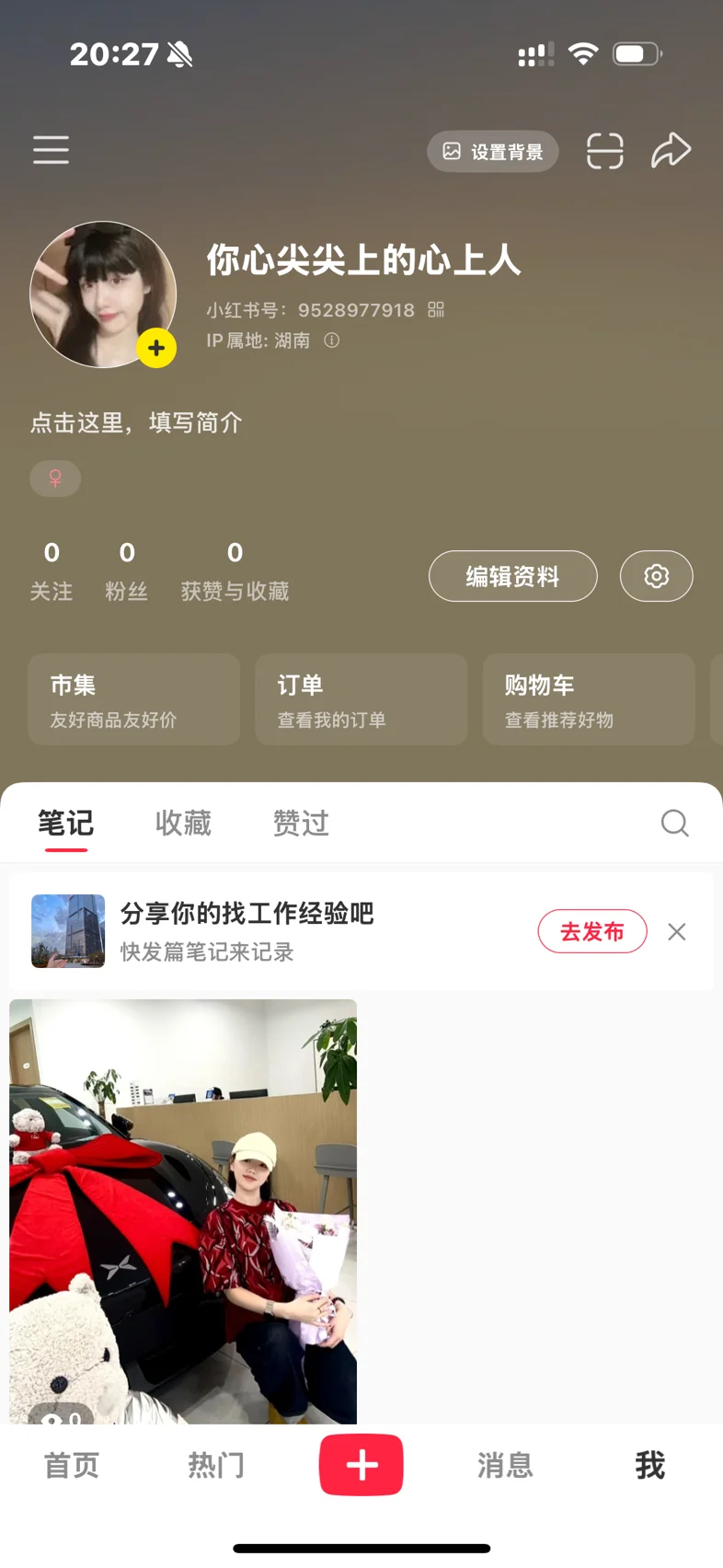This screenshot has height=1568, width=723.
Task: Tap the 去发布 button
Action: 592,931
